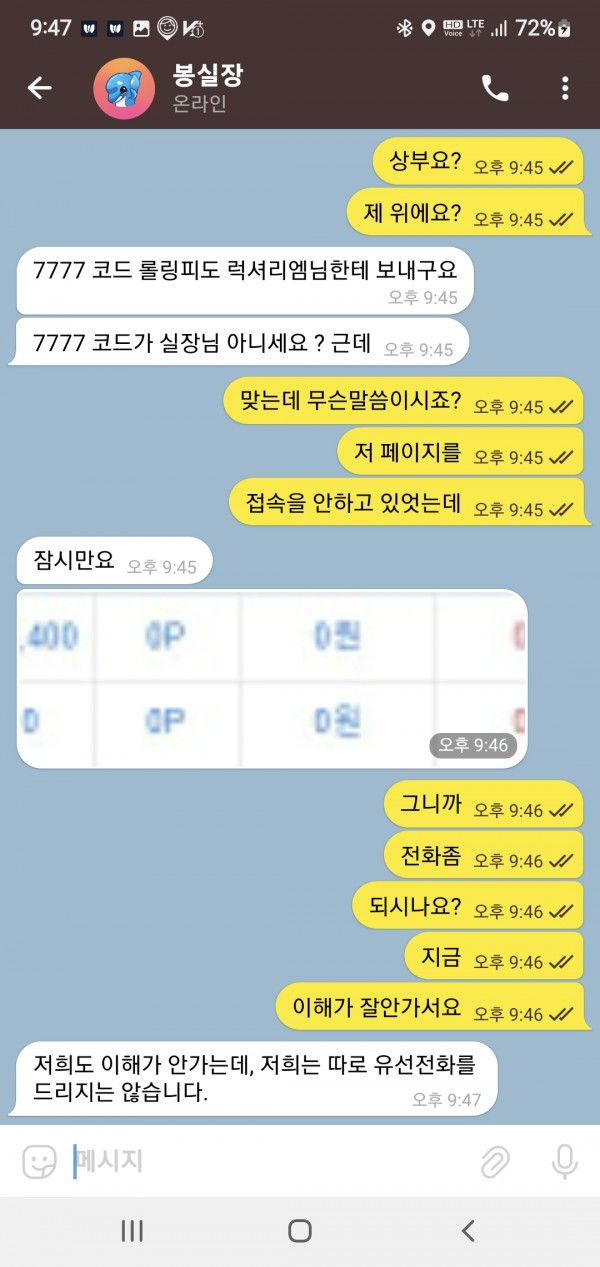Image resolution: width=600 pixels, height=1267 pixels.
Task: Open the three-dot overflow menu
Action: (x=565, y=88)
